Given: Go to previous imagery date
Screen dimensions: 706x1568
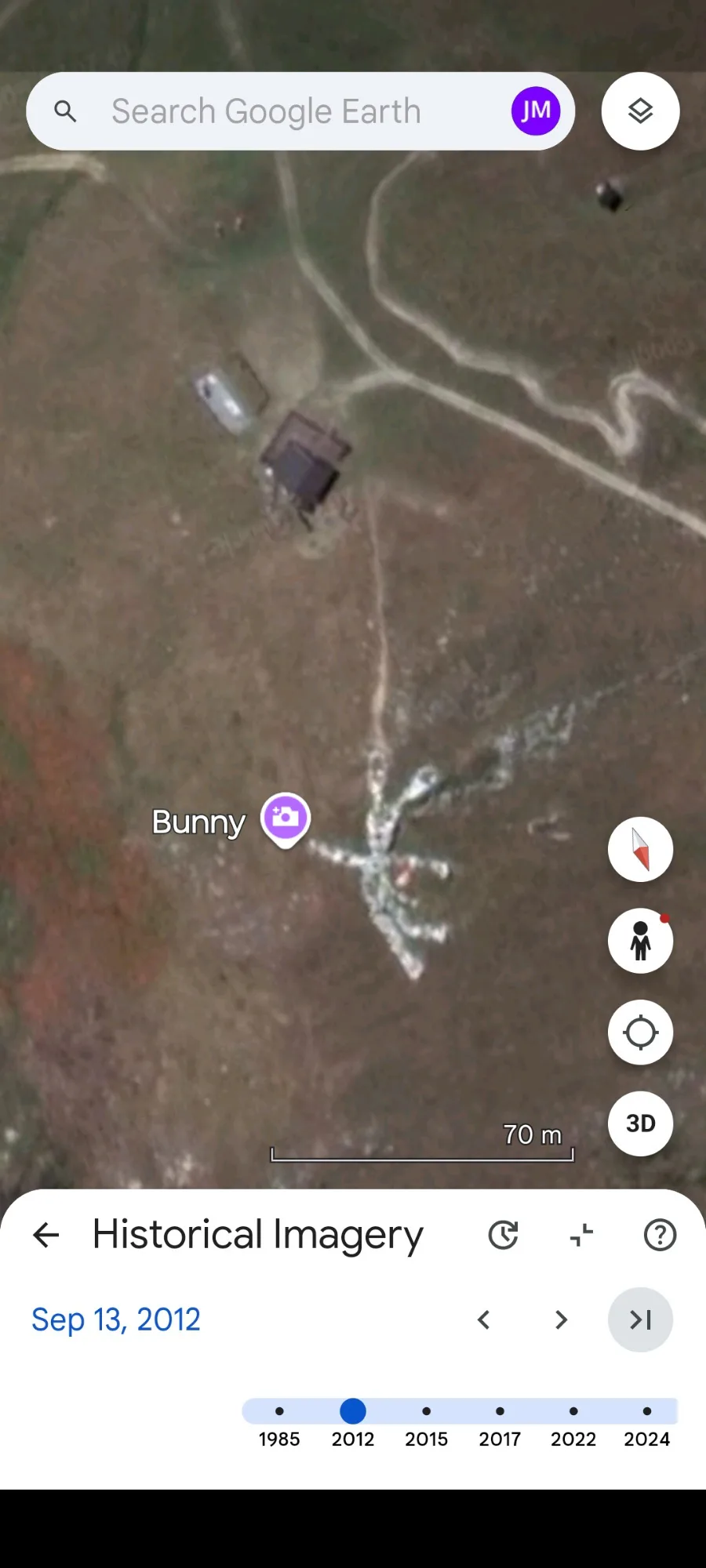Looking at the screenshot, I should [x=484, y=1319].
